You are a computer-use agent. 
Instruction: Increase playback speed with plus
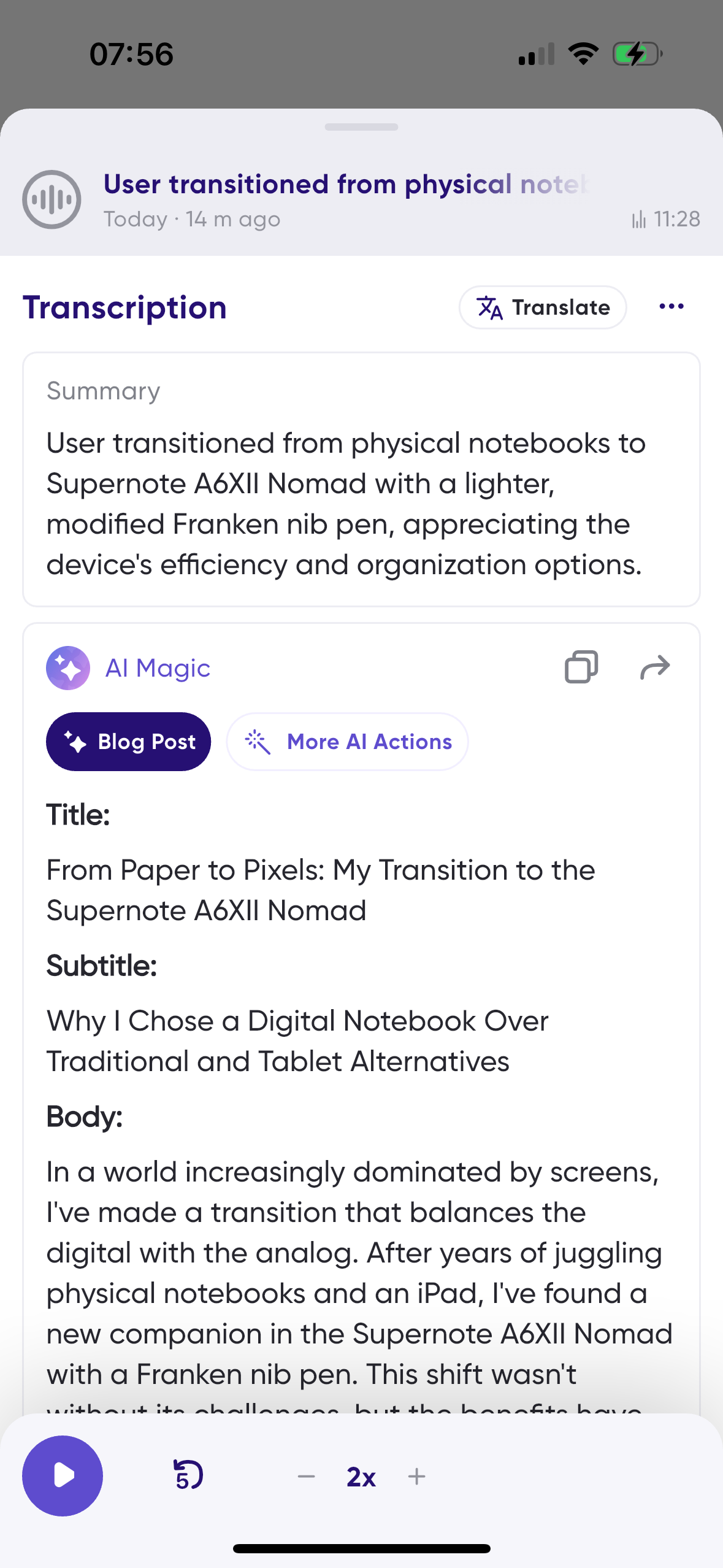click(417, 1477)
